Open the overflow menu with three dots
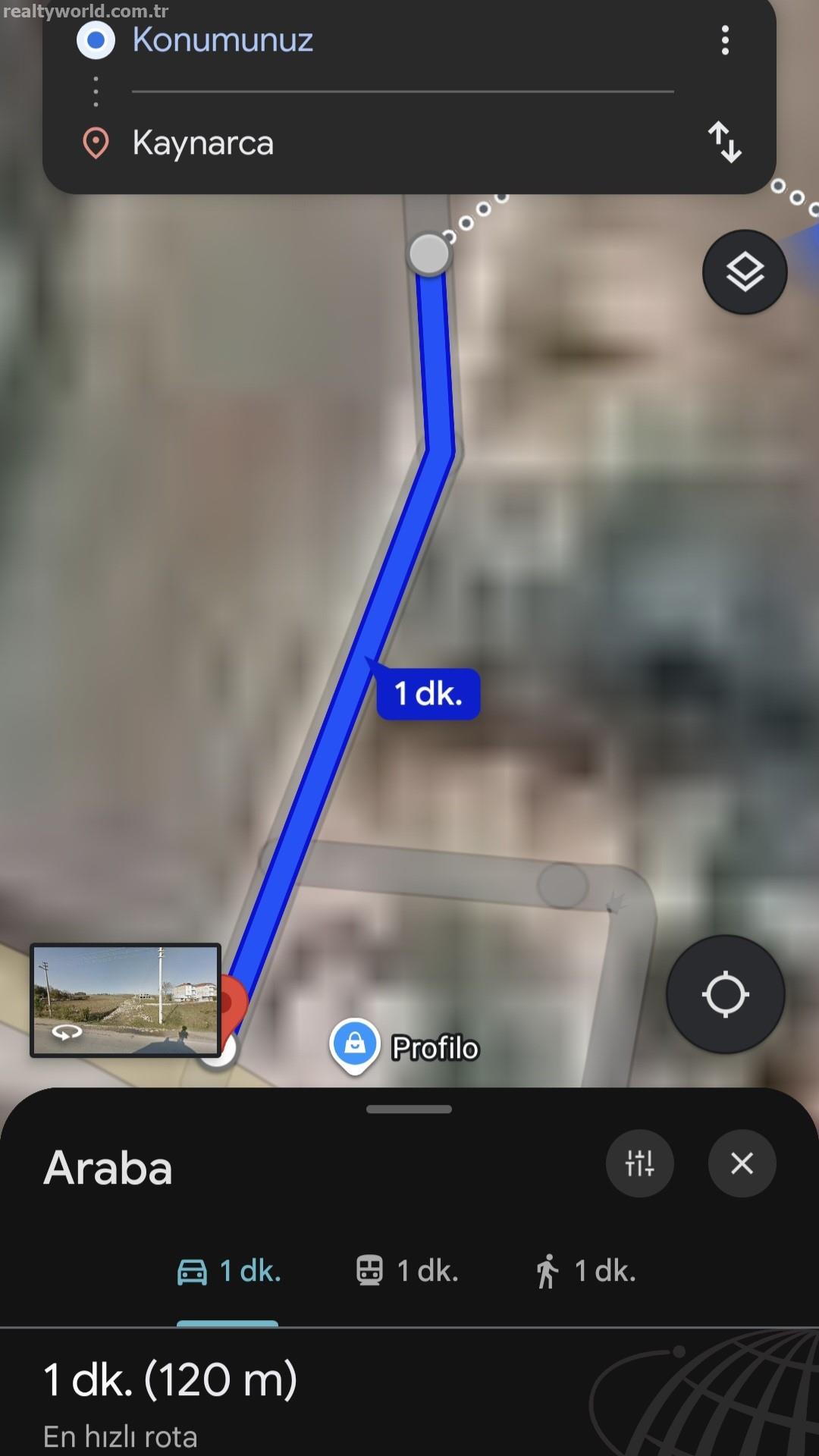 click(725, 40)
